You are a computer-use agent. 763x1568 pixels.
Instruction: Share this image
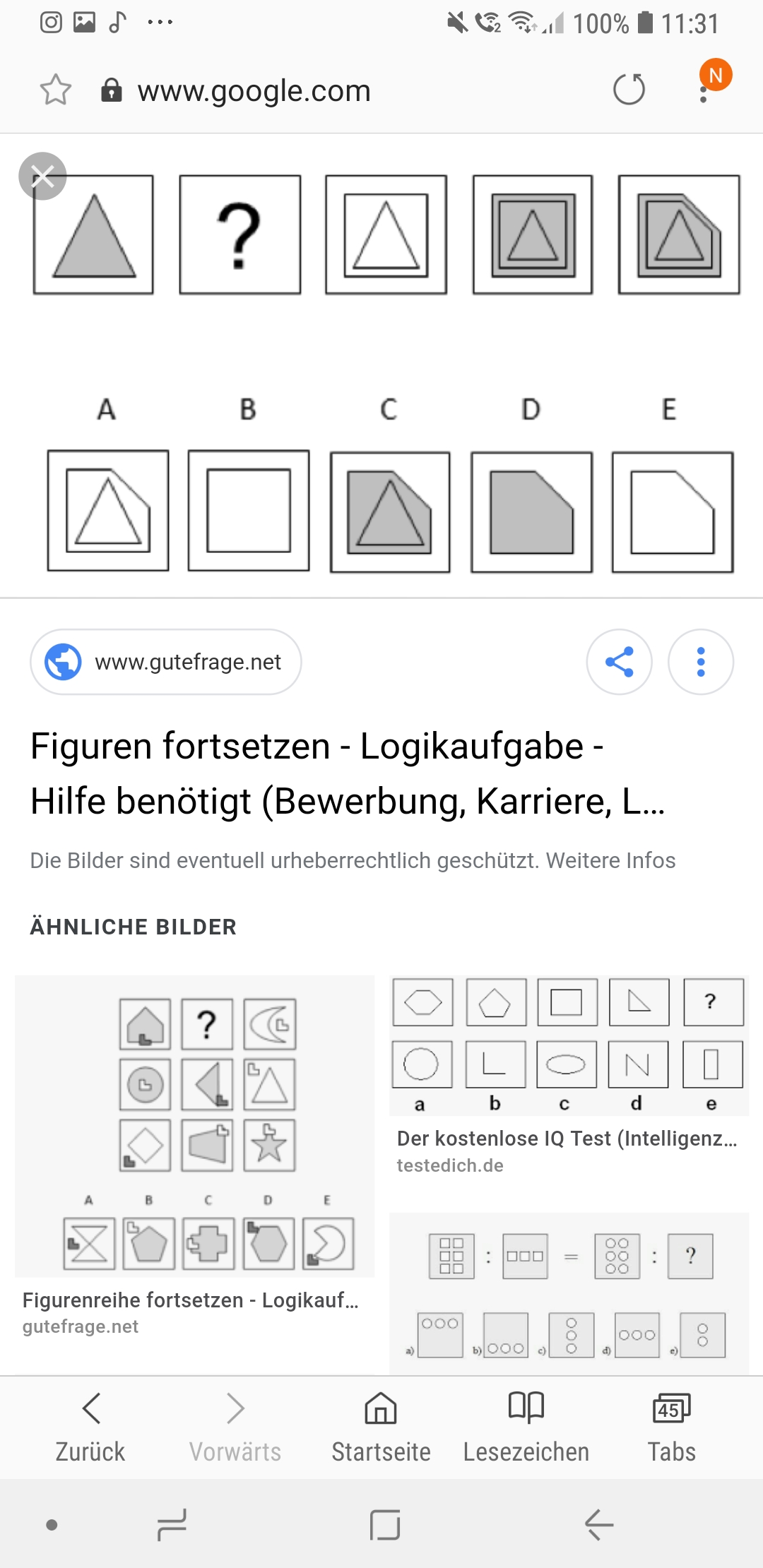pos(620,662)
